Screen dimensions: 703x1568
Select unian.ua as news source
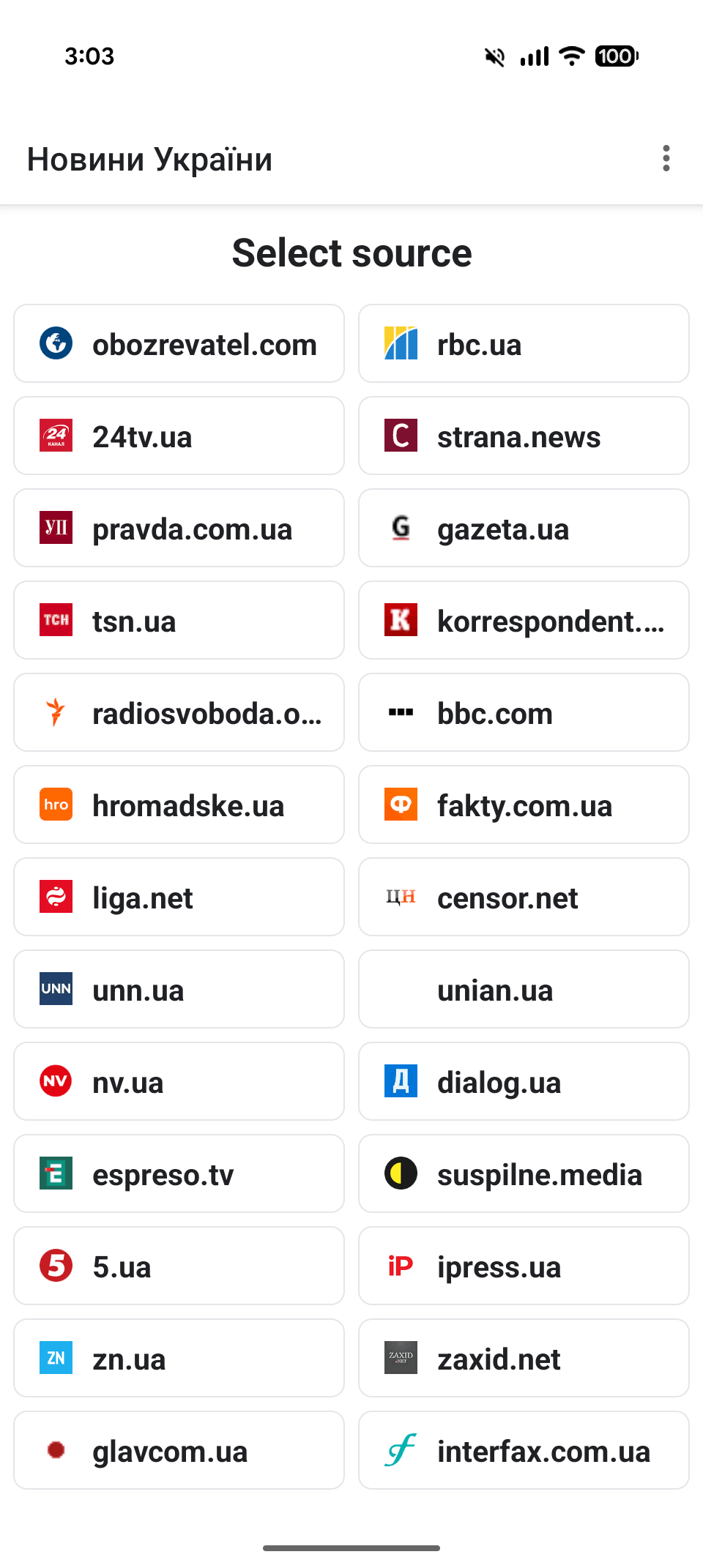tap(523, 989)
